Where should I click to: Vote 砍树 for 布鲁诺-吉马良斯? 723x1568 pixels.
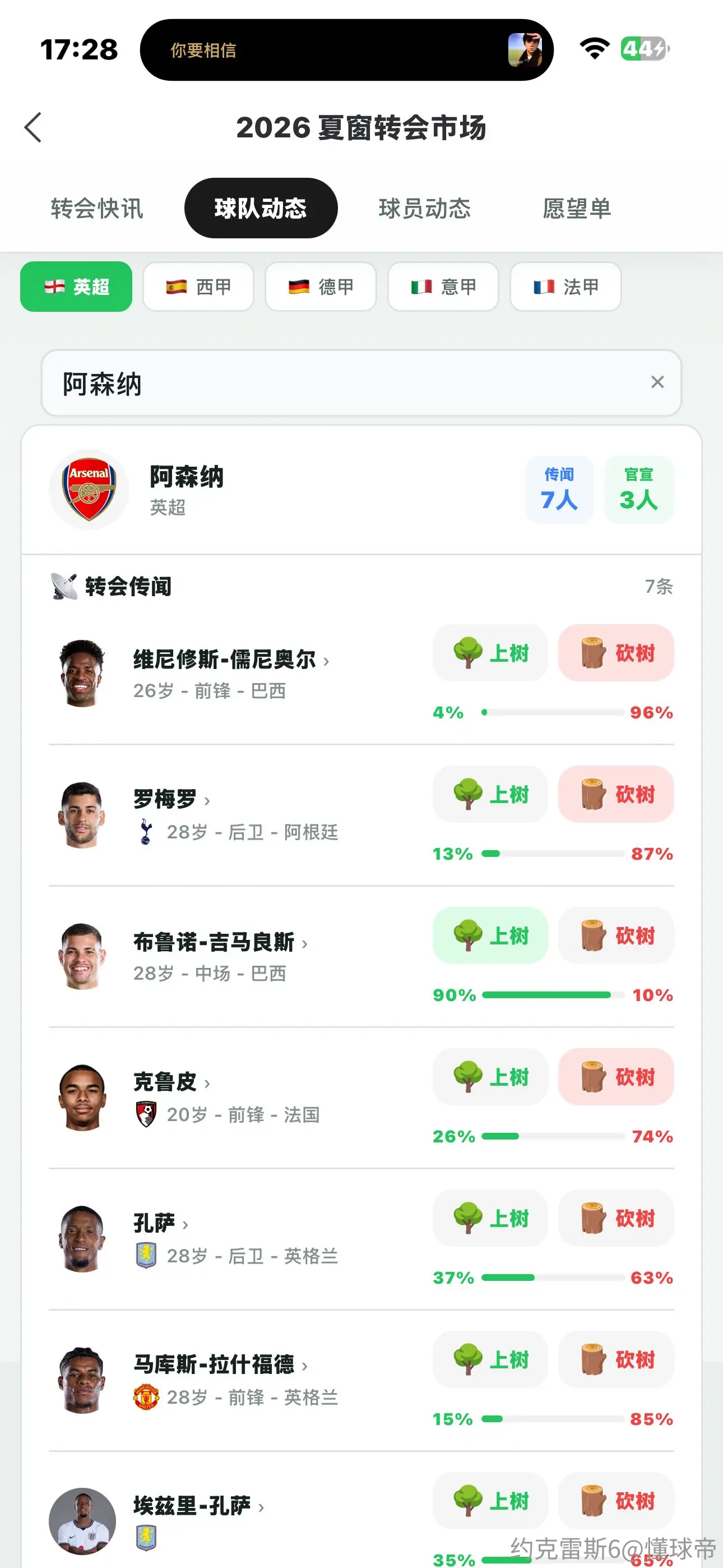(x=616, y=935)
